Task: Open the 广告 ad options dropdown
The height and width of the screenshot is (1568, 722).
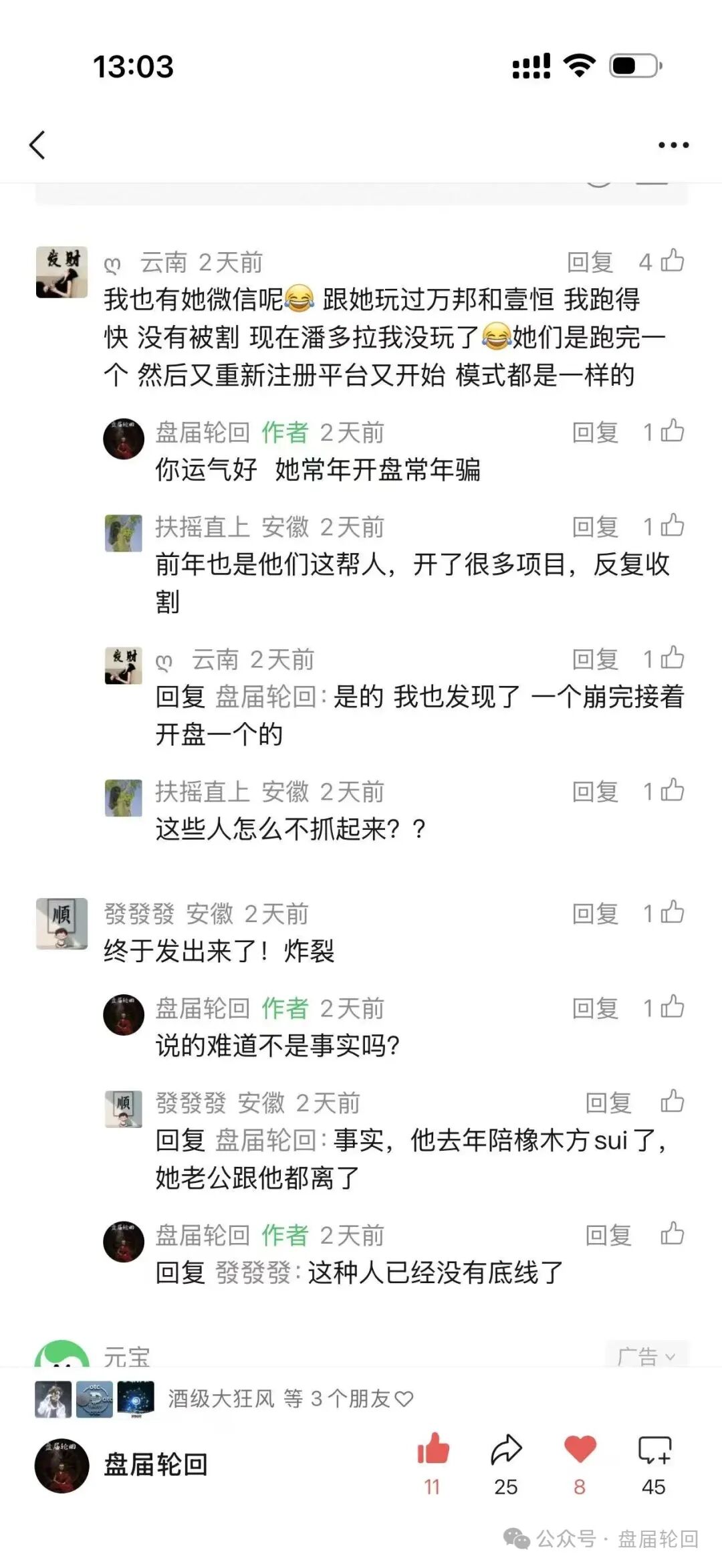Action: point(646,1356)
